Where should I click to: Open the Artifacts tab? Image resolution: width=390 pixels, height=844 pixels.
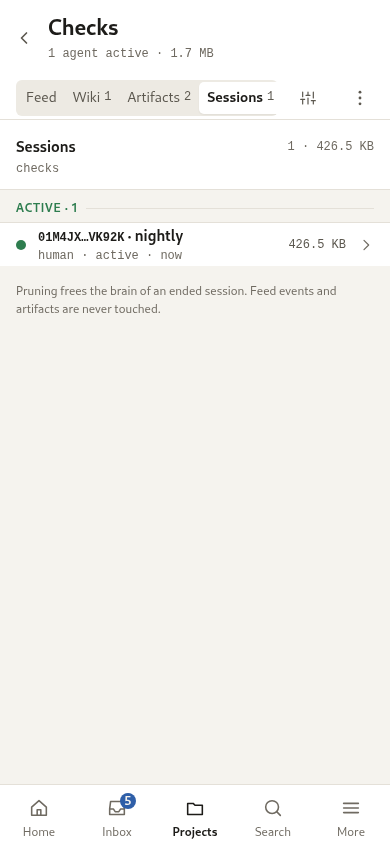click(159, 97)
